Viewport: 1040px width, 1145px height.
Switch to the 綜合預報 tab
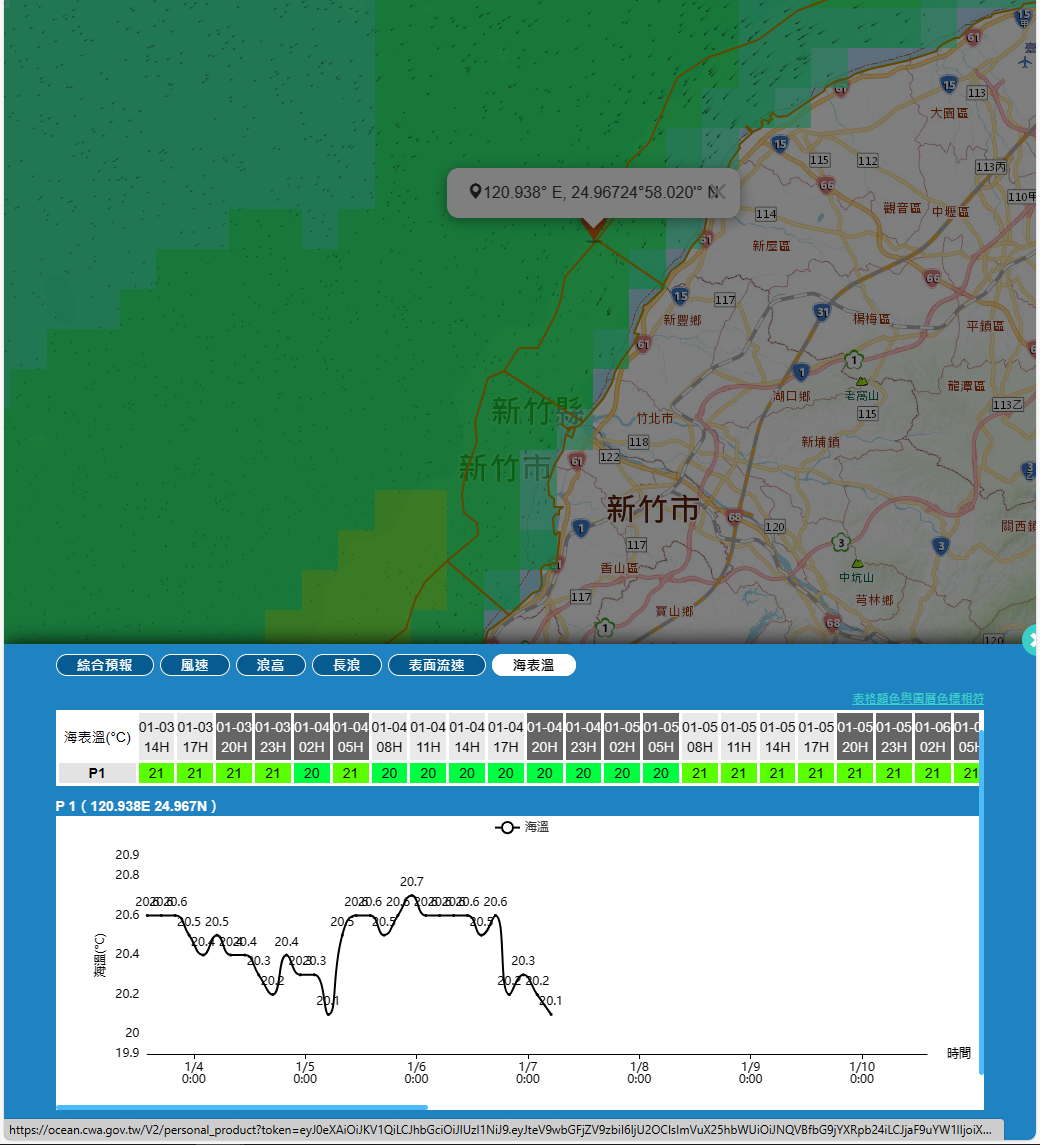(105, 665)
